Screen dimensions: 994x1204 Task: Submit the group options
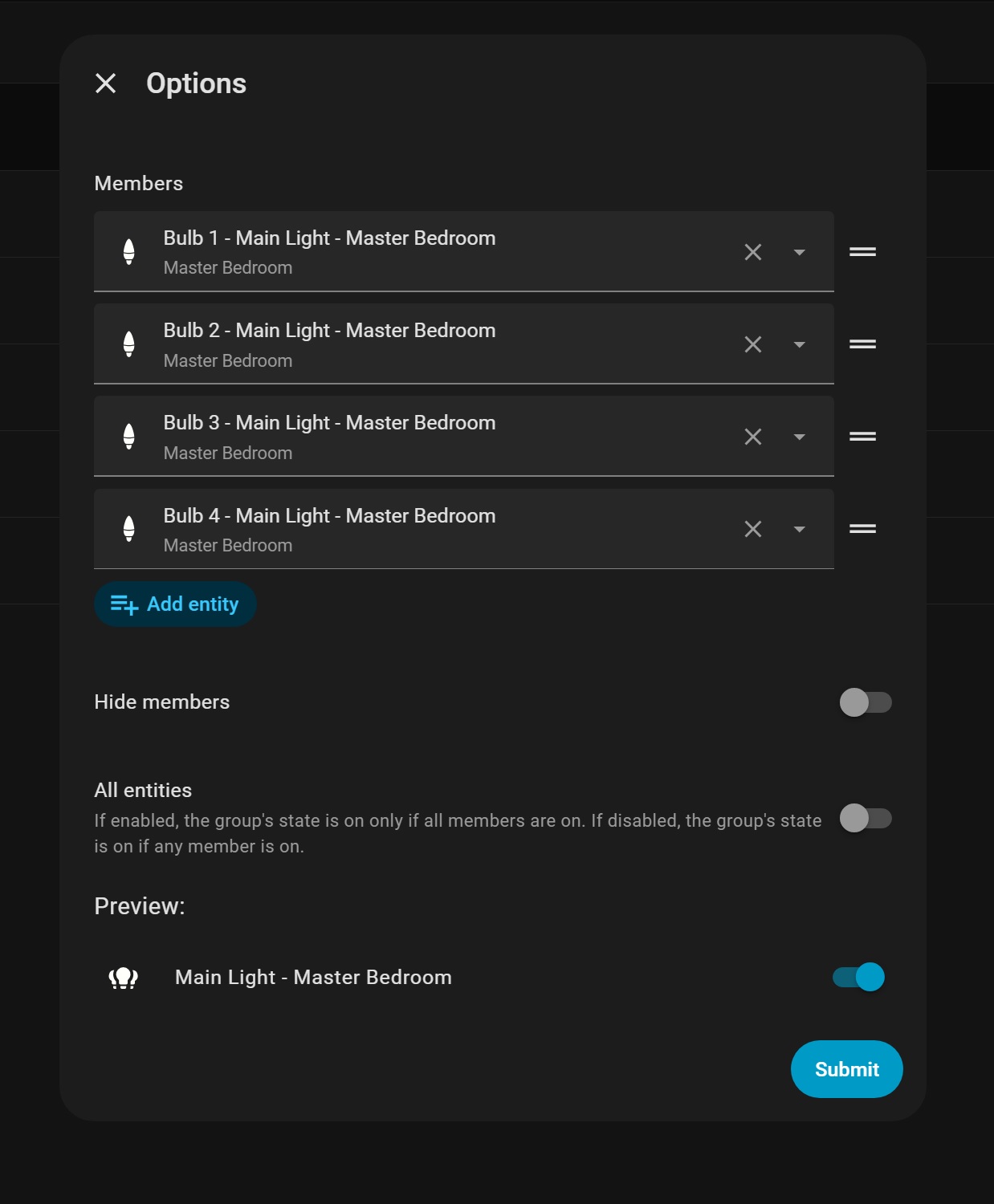pos(846,1069)
